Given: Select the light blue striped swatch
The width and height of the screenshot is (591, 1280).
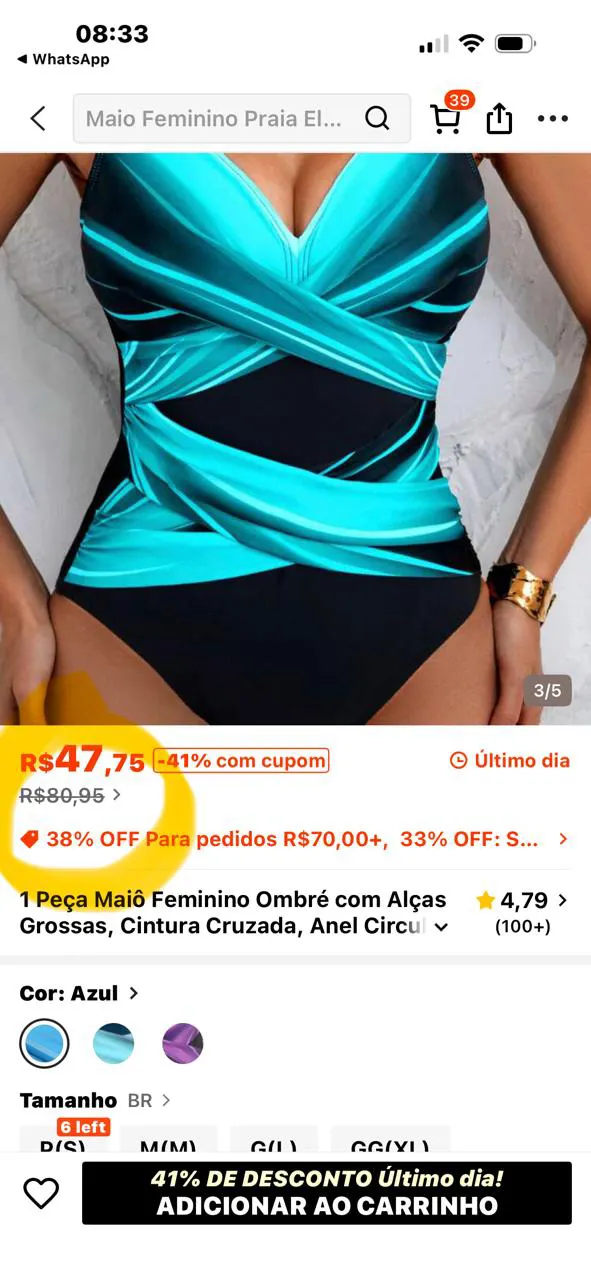Looking at the screenshot, I should [x=113, y=1044].
